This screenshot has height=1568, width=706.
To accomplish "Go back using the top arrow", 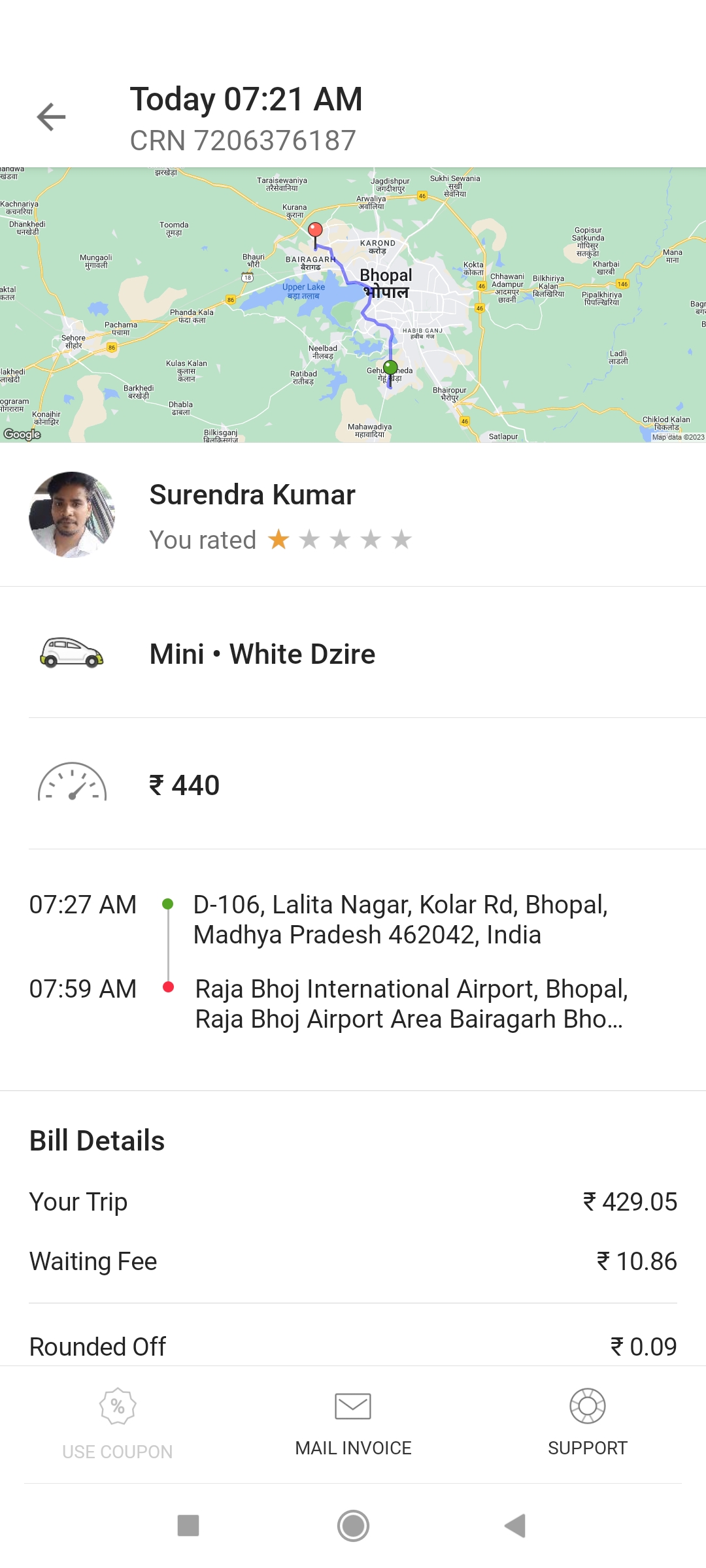I will point(51,118).
